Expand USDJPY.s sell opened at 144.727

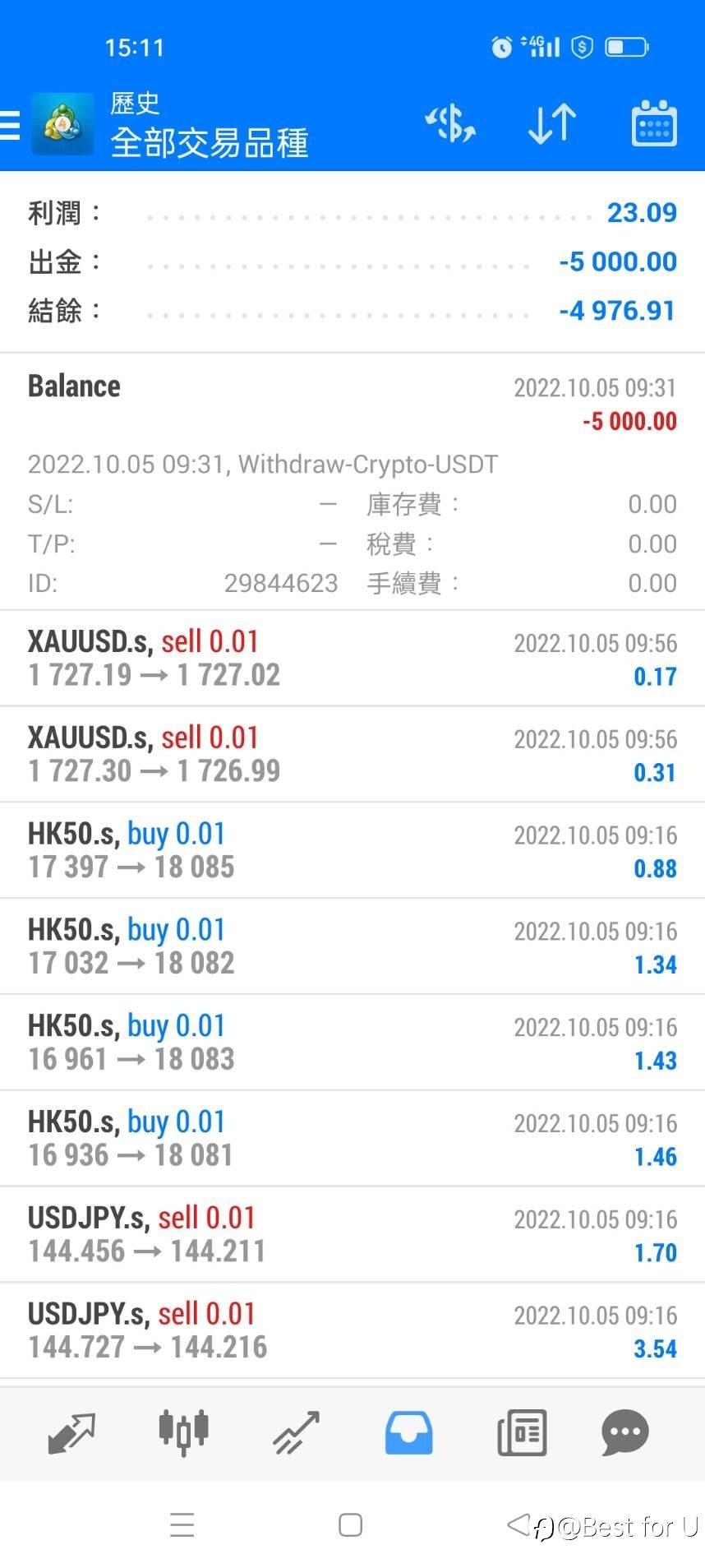coord(352,1331)
